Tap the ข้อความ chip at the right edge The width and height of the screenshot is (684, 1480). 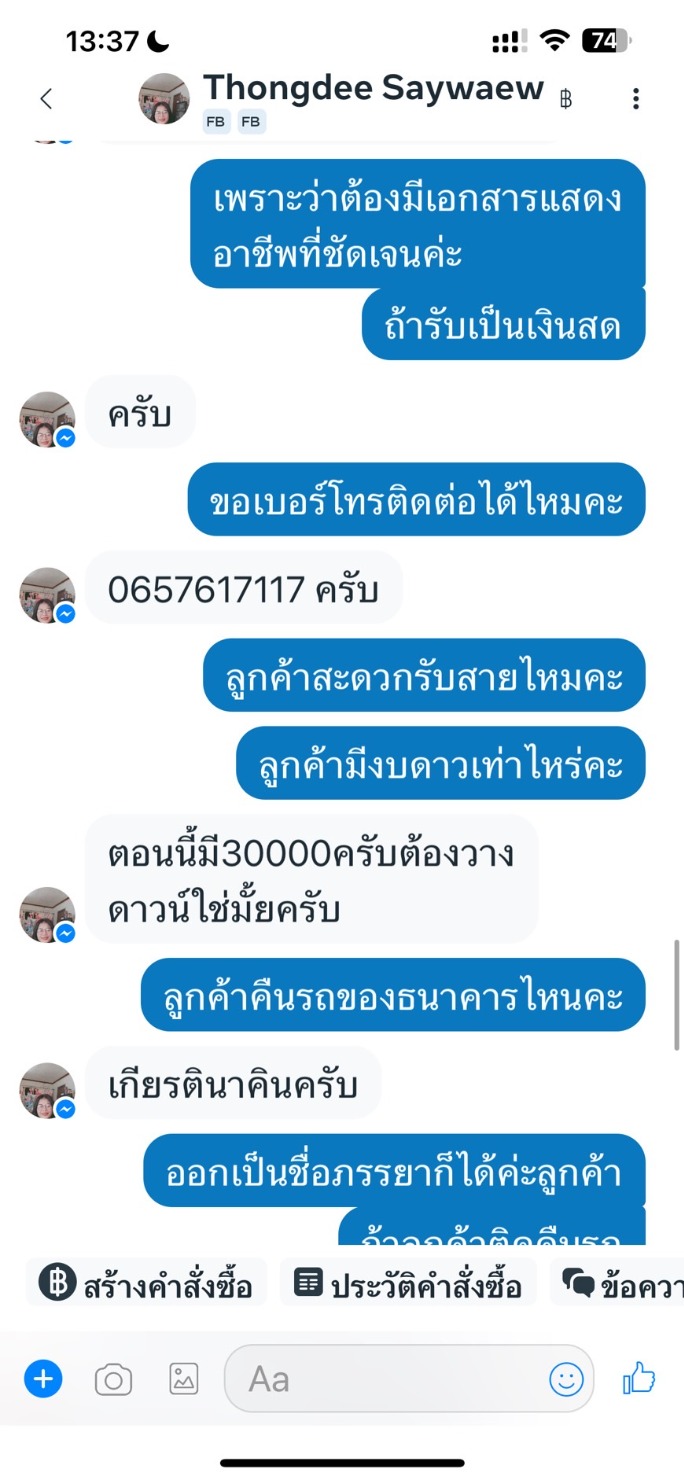(x=618, y=1283)
